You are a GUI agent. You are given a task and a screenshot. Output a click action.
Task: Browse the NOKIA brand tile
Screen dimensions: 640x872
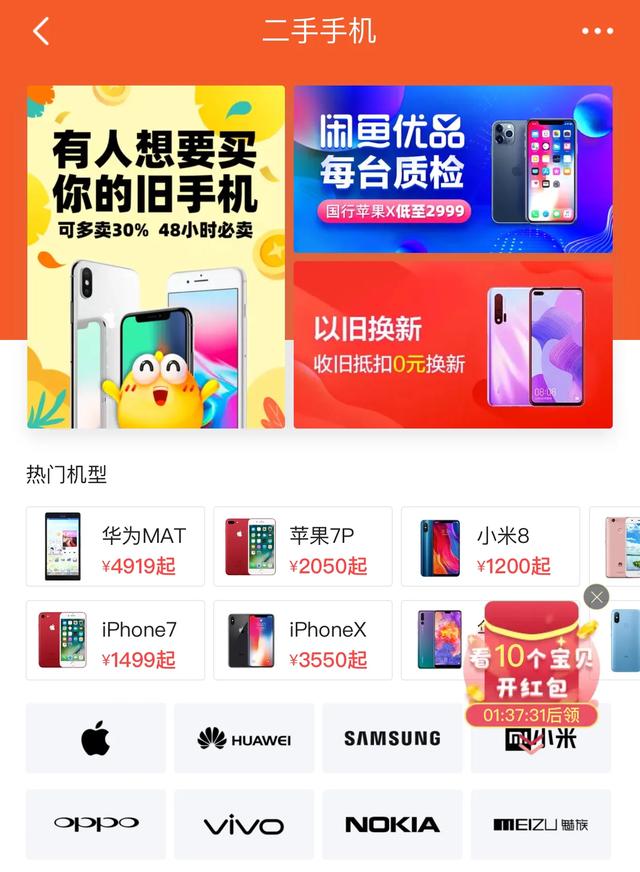tap(392, 824)
